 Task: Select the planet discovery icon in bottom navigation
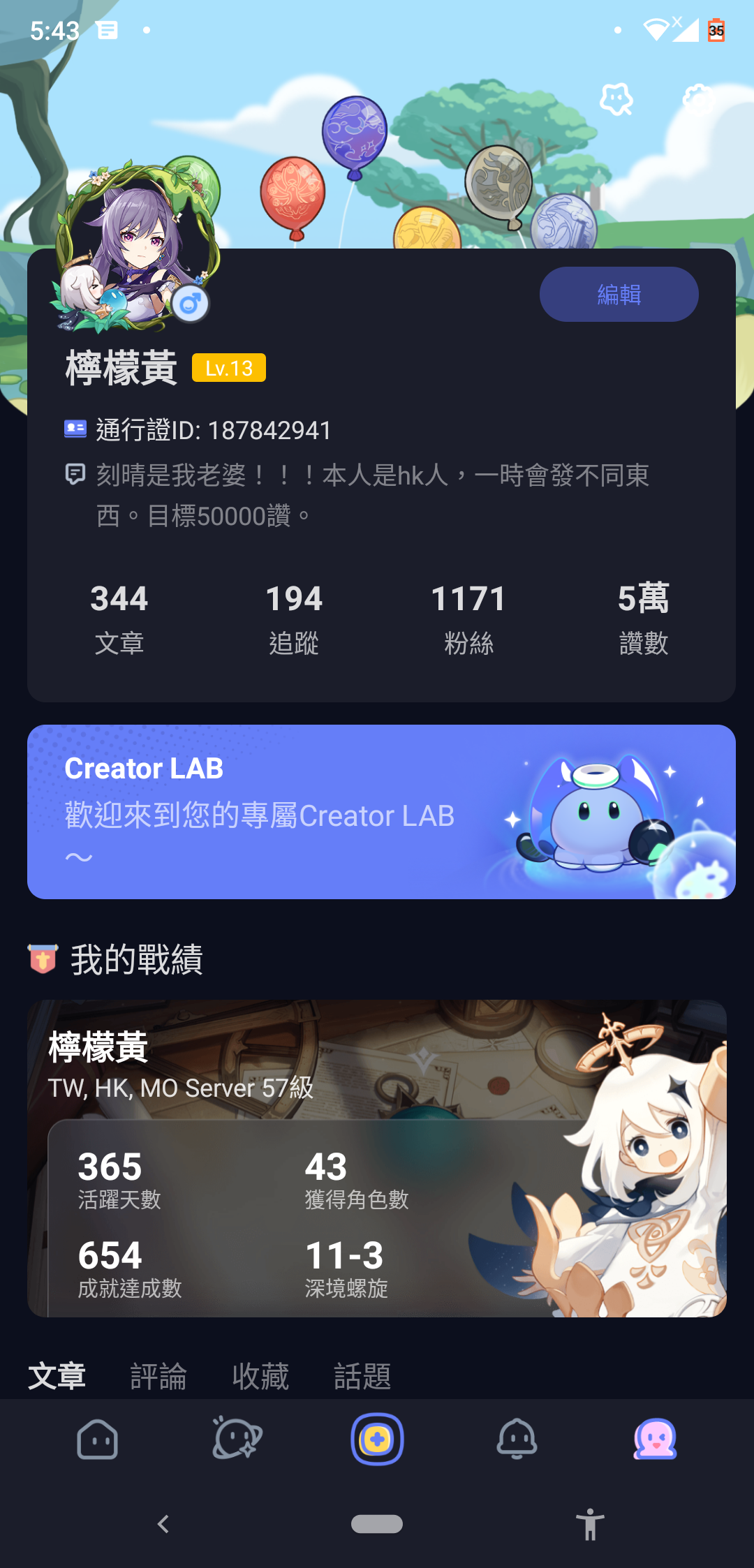pyautogui.click(x=237, y=1439)
